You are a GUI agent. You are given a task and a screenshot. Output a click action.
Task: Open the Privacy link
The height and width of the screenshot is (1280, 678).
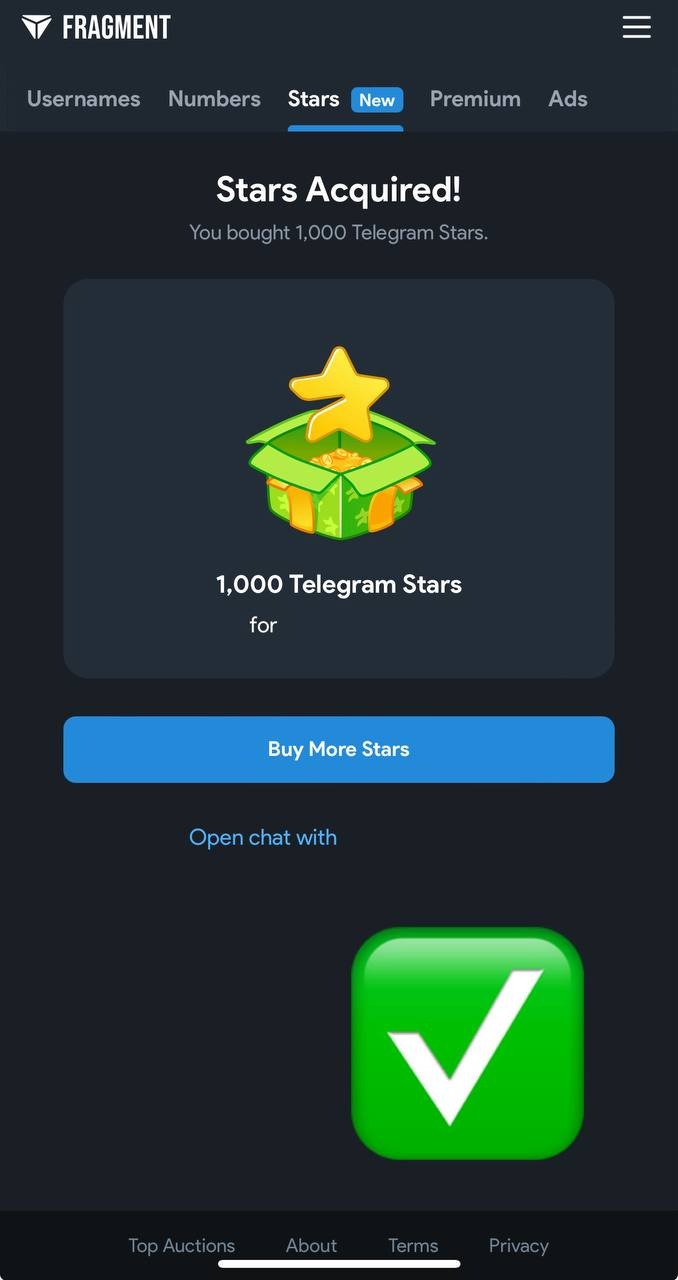(518, 1245)
